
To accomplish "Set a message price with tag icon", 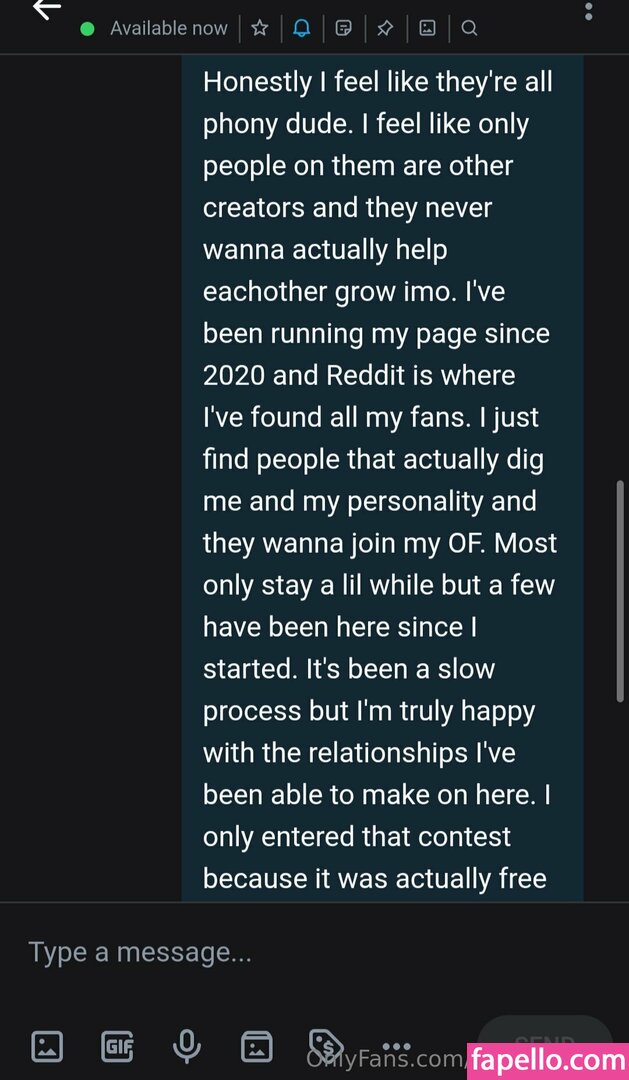I will [x=326, y=1044].
